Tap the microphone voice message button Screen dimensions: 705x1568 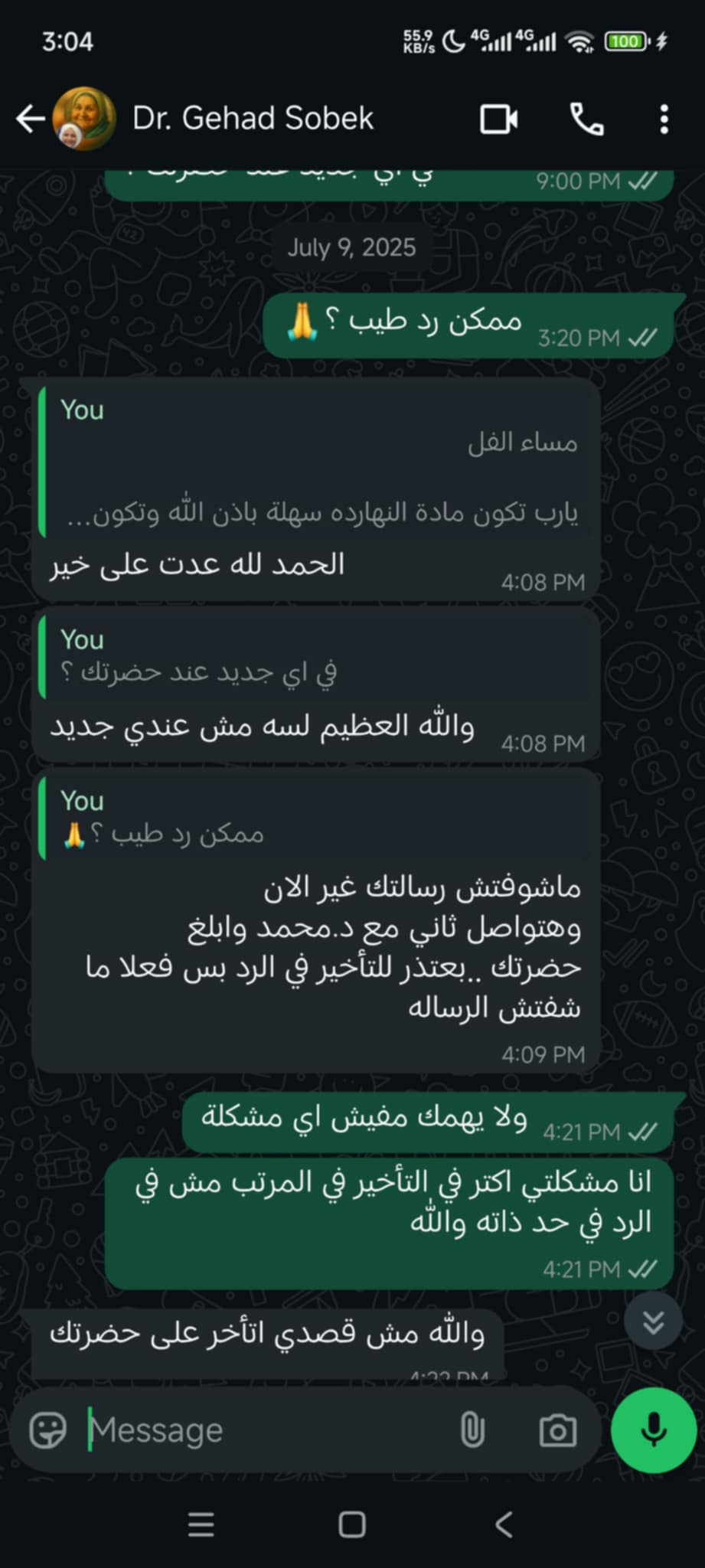click(x=654, y=1429)
